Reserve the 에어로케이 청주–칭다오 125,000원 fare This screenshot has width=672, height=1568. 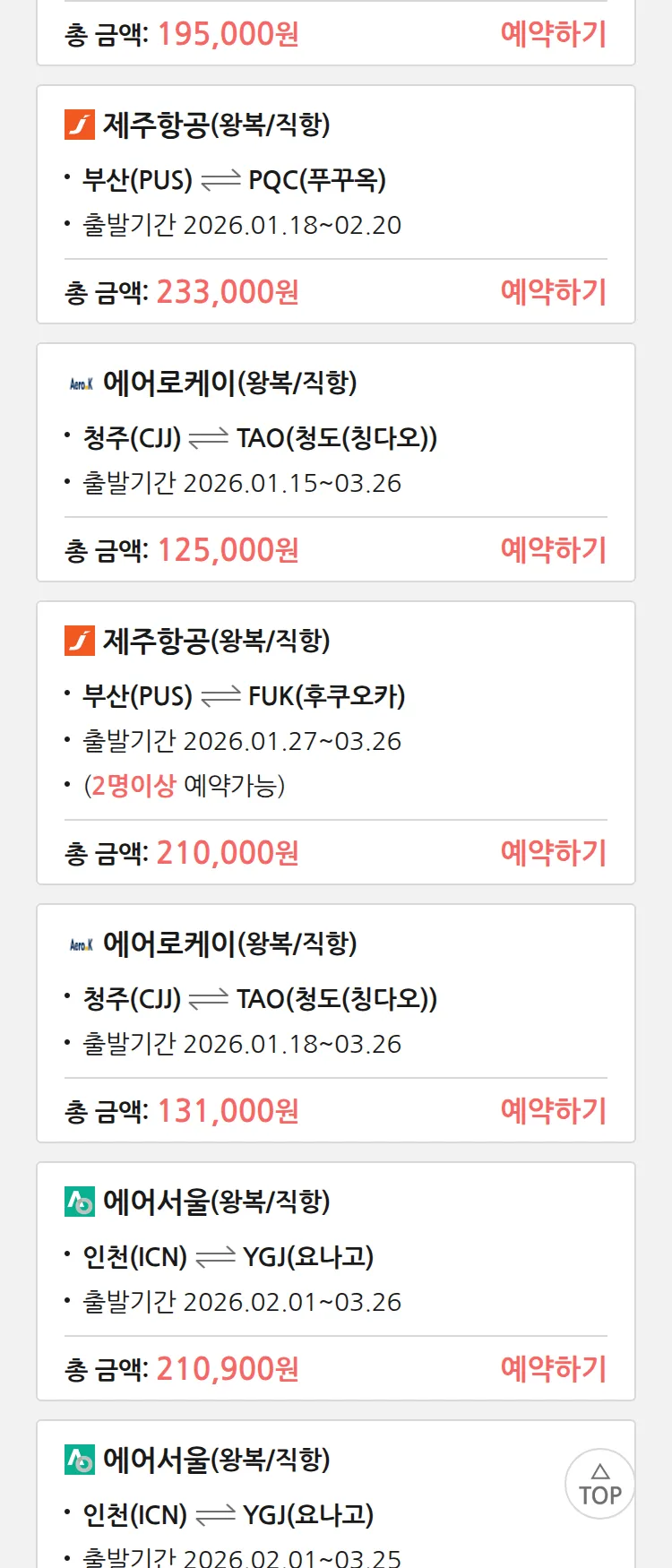(x=553, y=550)
